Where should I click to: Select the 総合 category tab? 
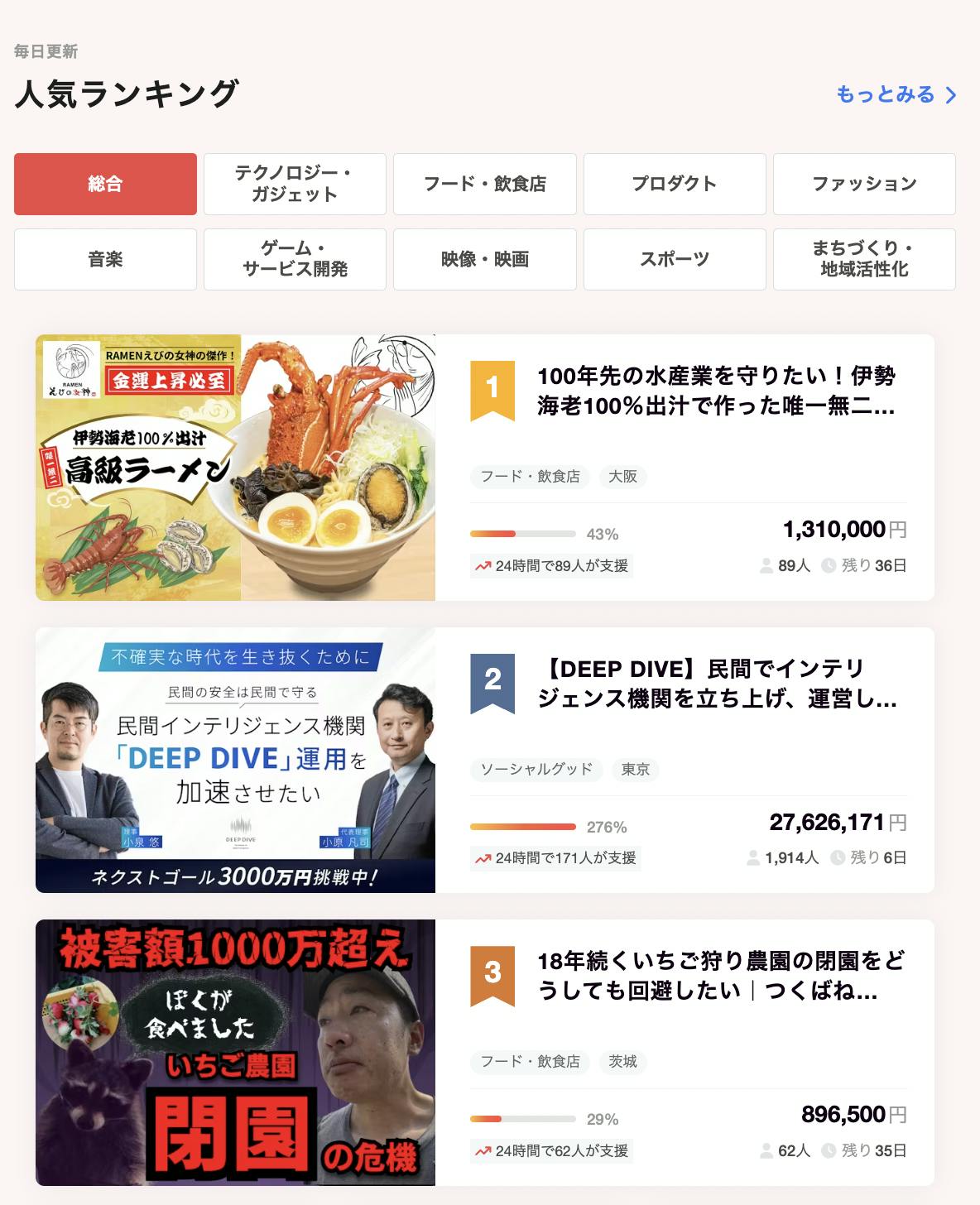click(x=105, y=184)
